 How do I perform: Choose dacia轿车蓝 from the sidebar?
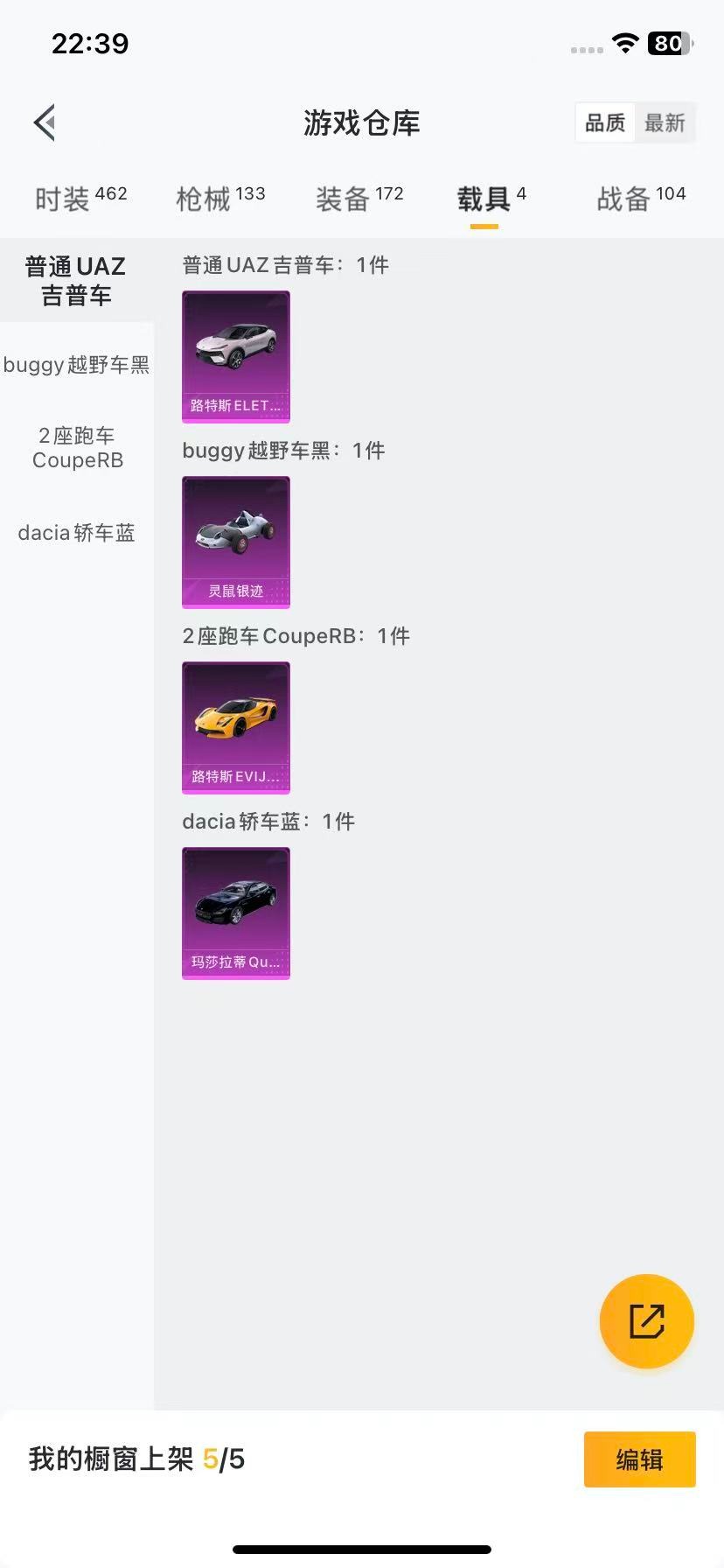tap(75, 532)
